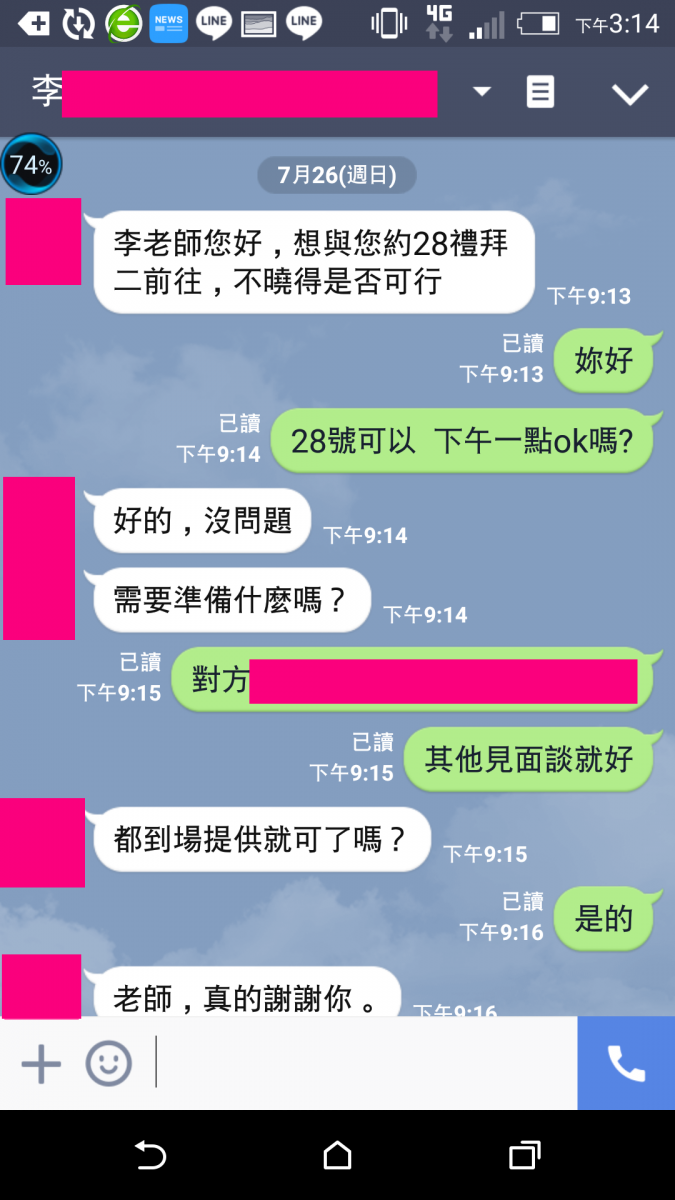
Task: Open the emoji sticker picker
Action: coord(108,1064)
